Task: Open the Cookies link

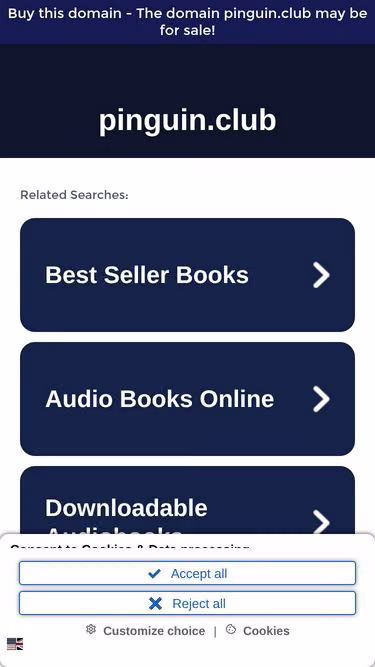Action: [258, 630]
